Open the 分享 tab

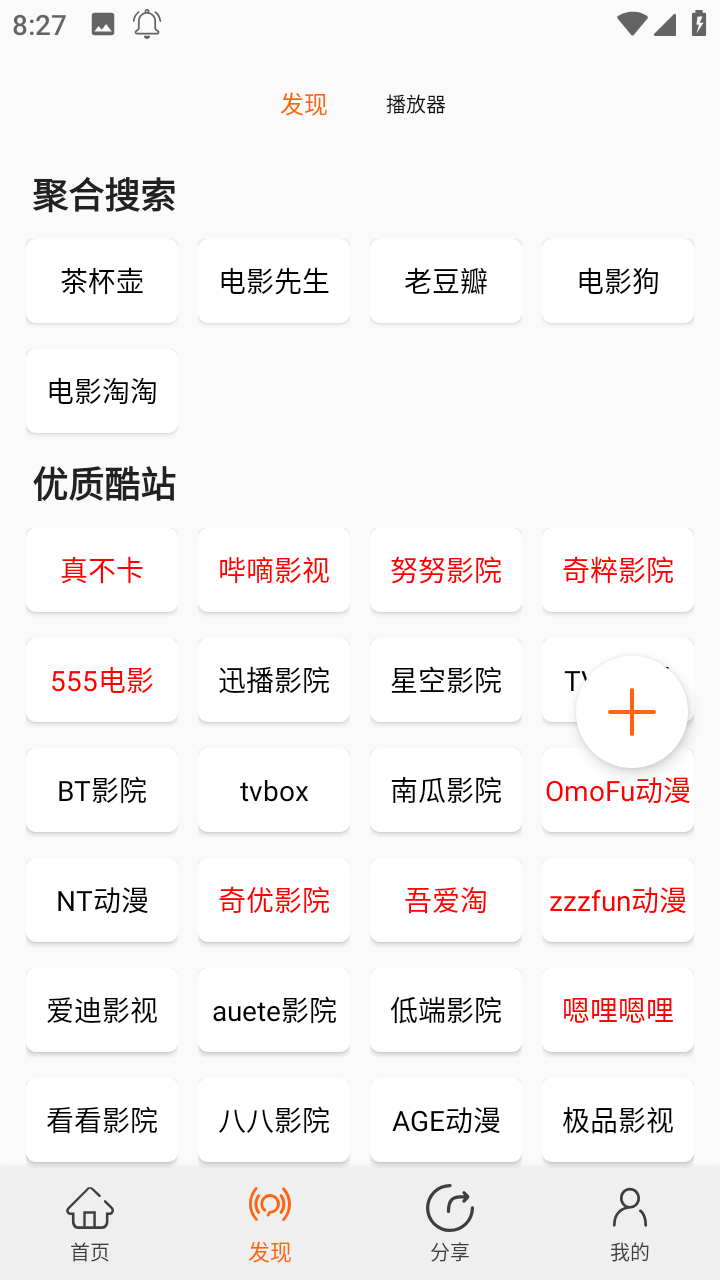450,1222
